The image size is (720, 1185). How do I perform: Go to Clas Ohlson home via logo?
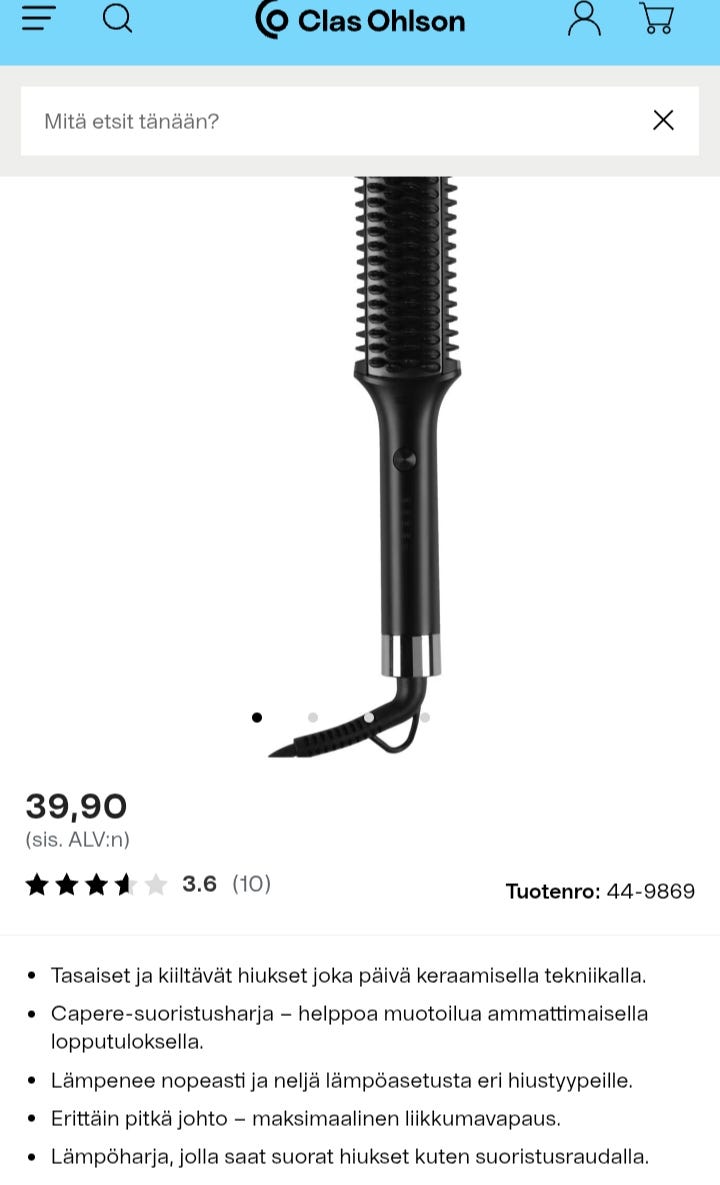360,20
